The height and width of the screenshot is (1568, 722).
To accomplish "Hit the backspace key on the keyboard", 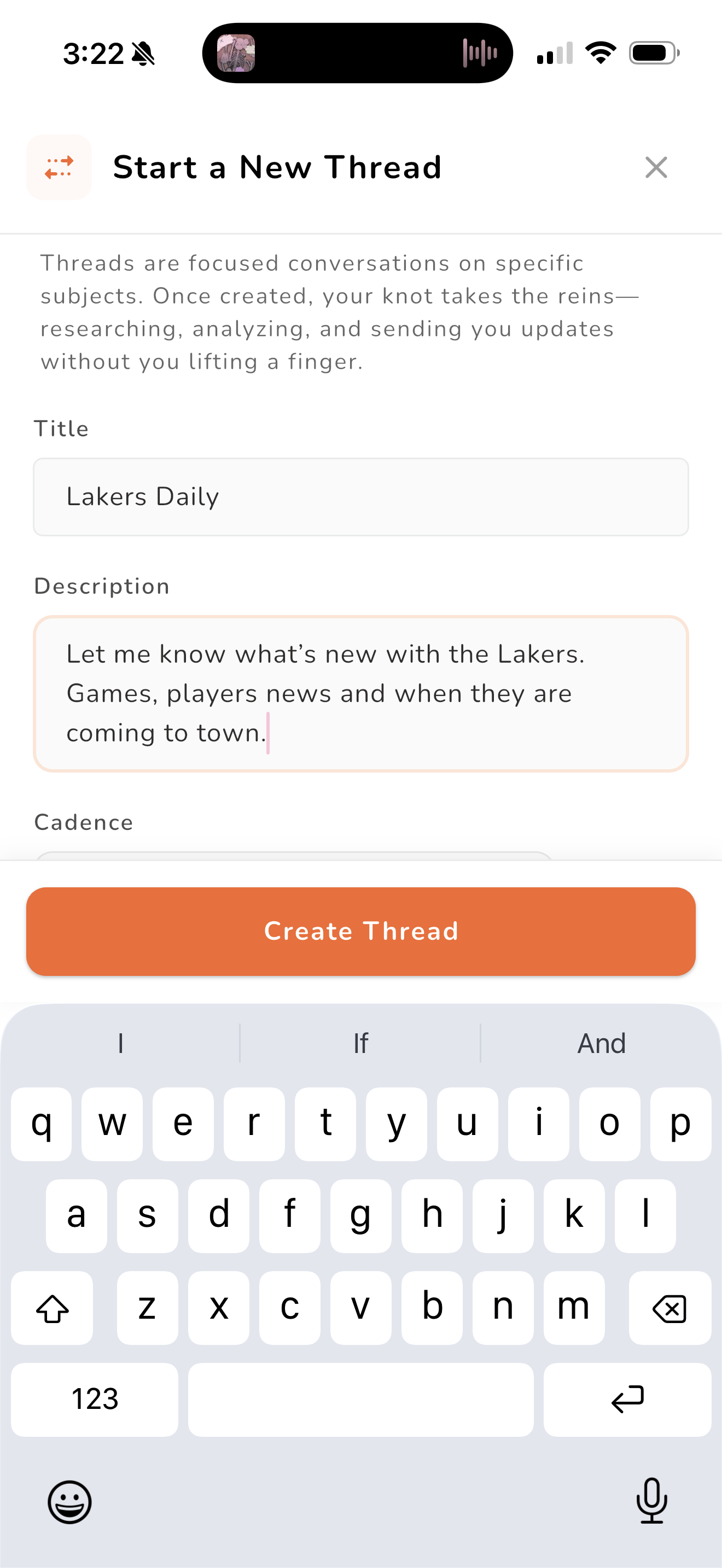I will tap(669, 1308).
